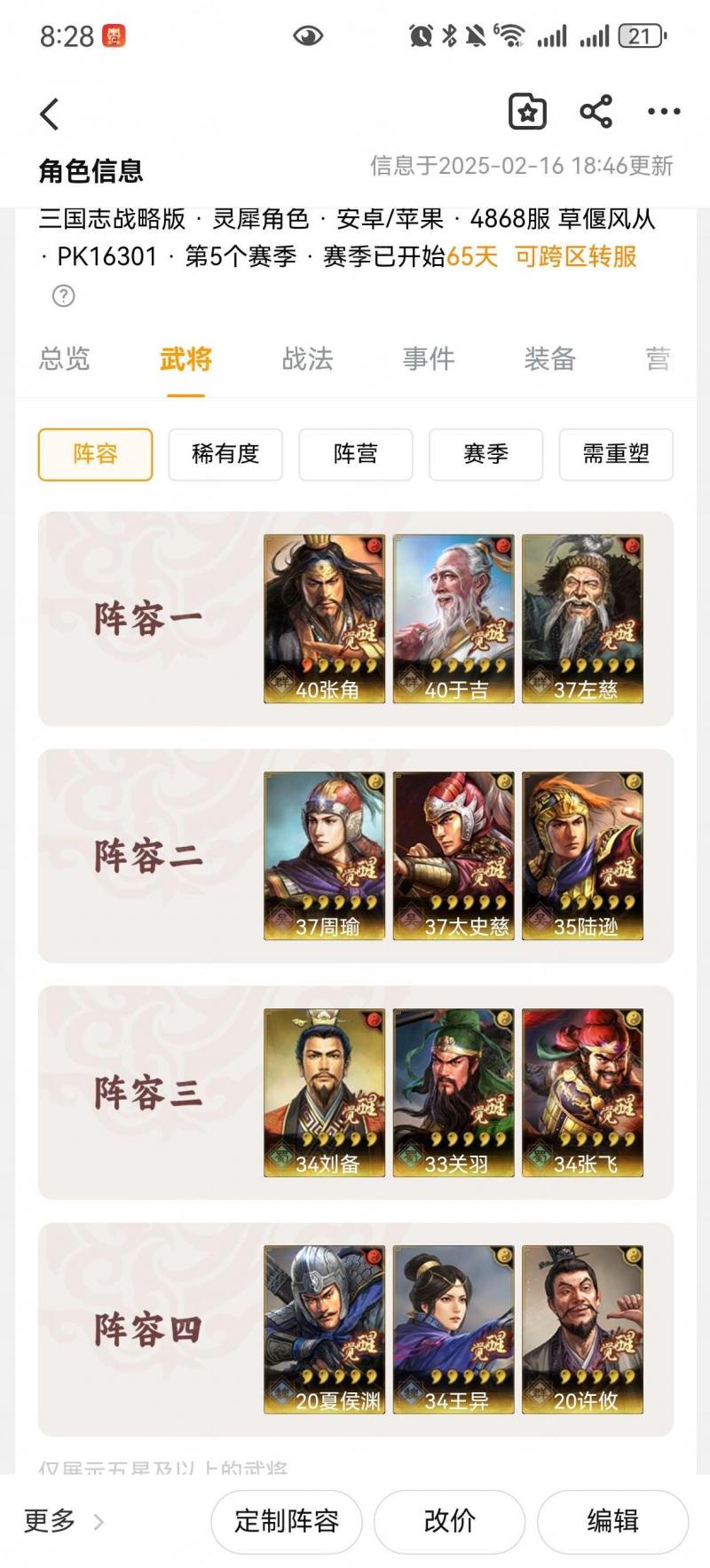Select the 稀有度 filter chip
The image size is (710, 1568).
[225, 454]
